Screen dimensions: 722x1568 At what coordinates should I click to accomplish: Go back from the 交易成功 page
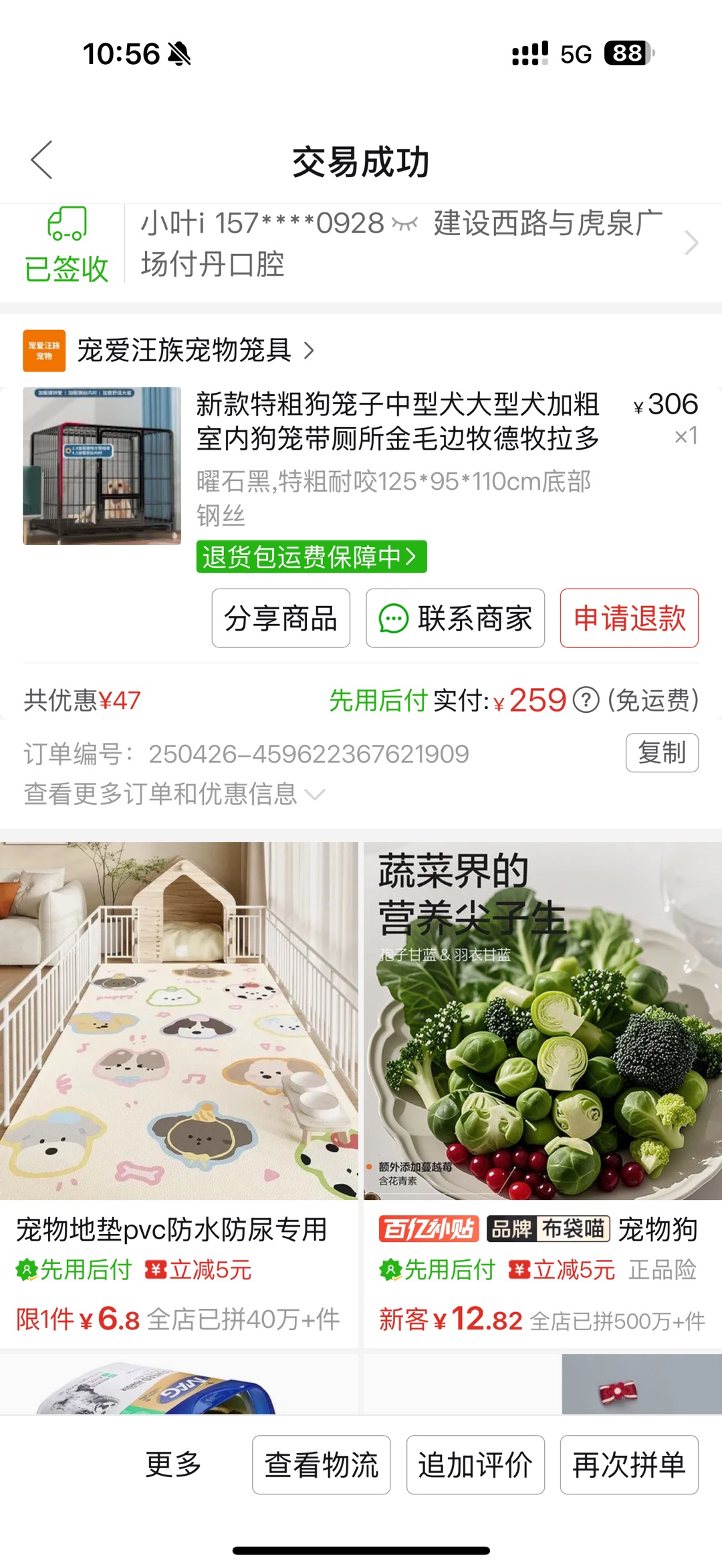coord(41,160)
